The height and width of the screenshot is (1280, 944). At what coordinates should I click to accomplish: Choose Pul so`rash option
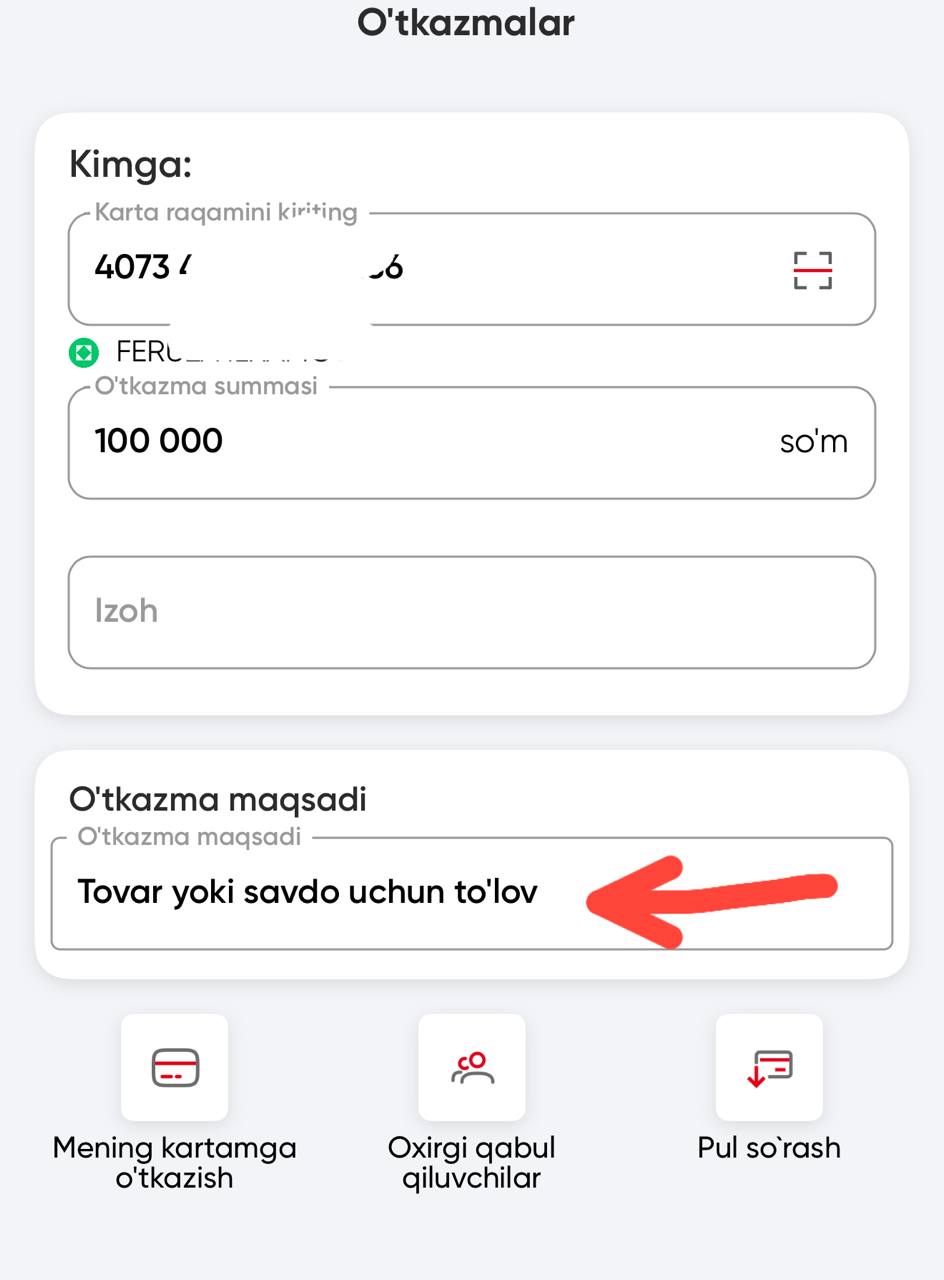769,1068
